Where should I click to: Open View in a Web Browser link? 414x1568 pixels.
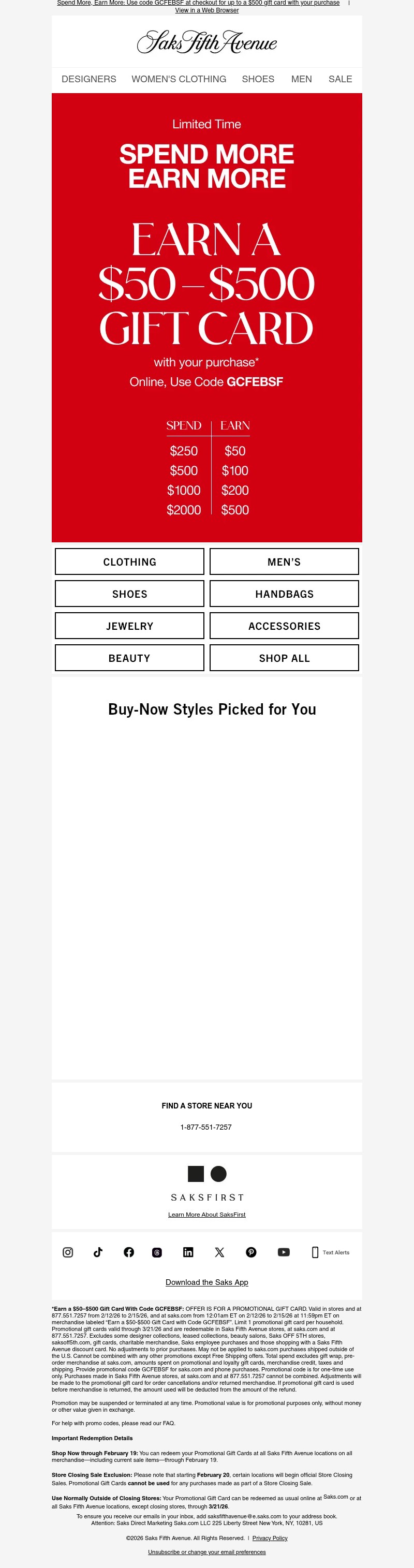click(x=206, y=10)
